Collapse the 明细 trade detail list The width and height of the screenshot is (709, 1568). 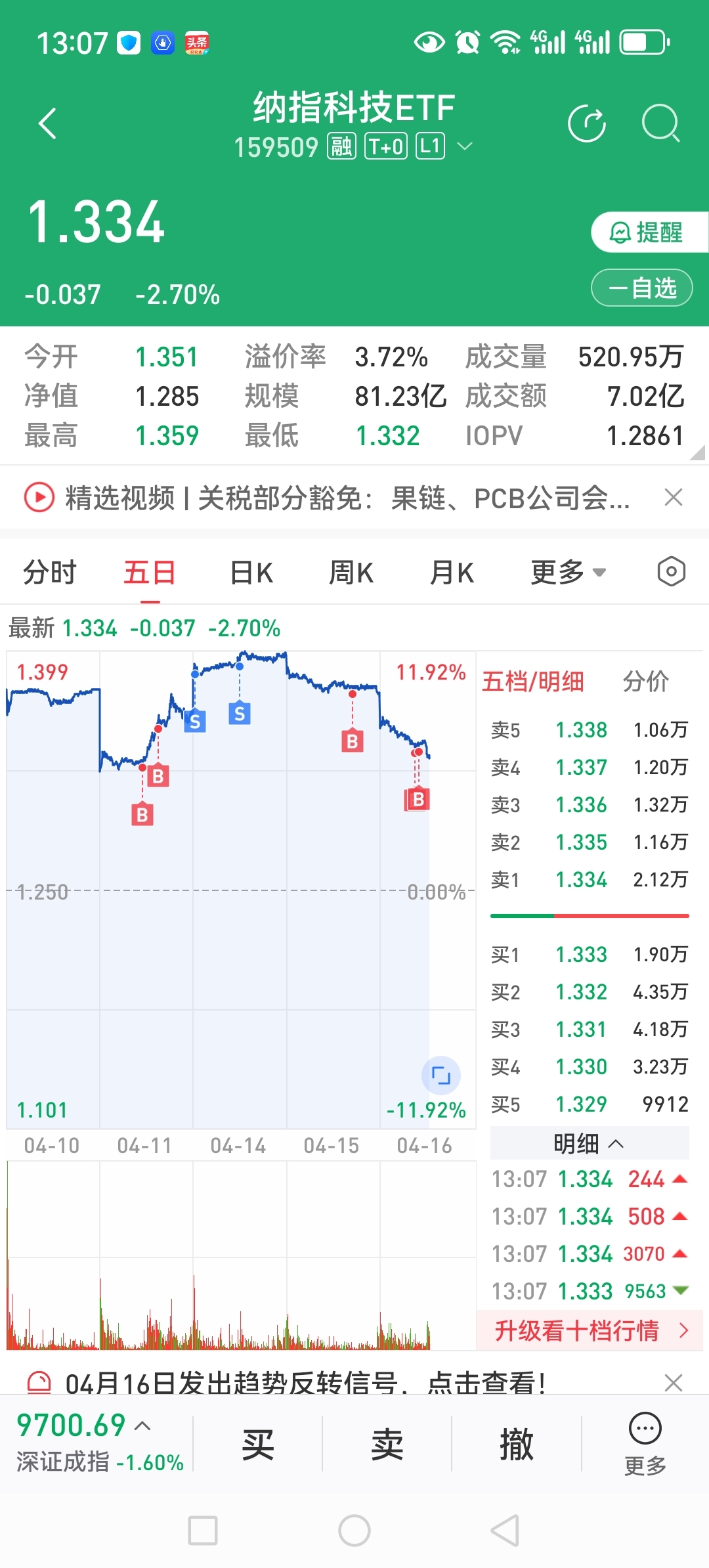pos(589,1143)
